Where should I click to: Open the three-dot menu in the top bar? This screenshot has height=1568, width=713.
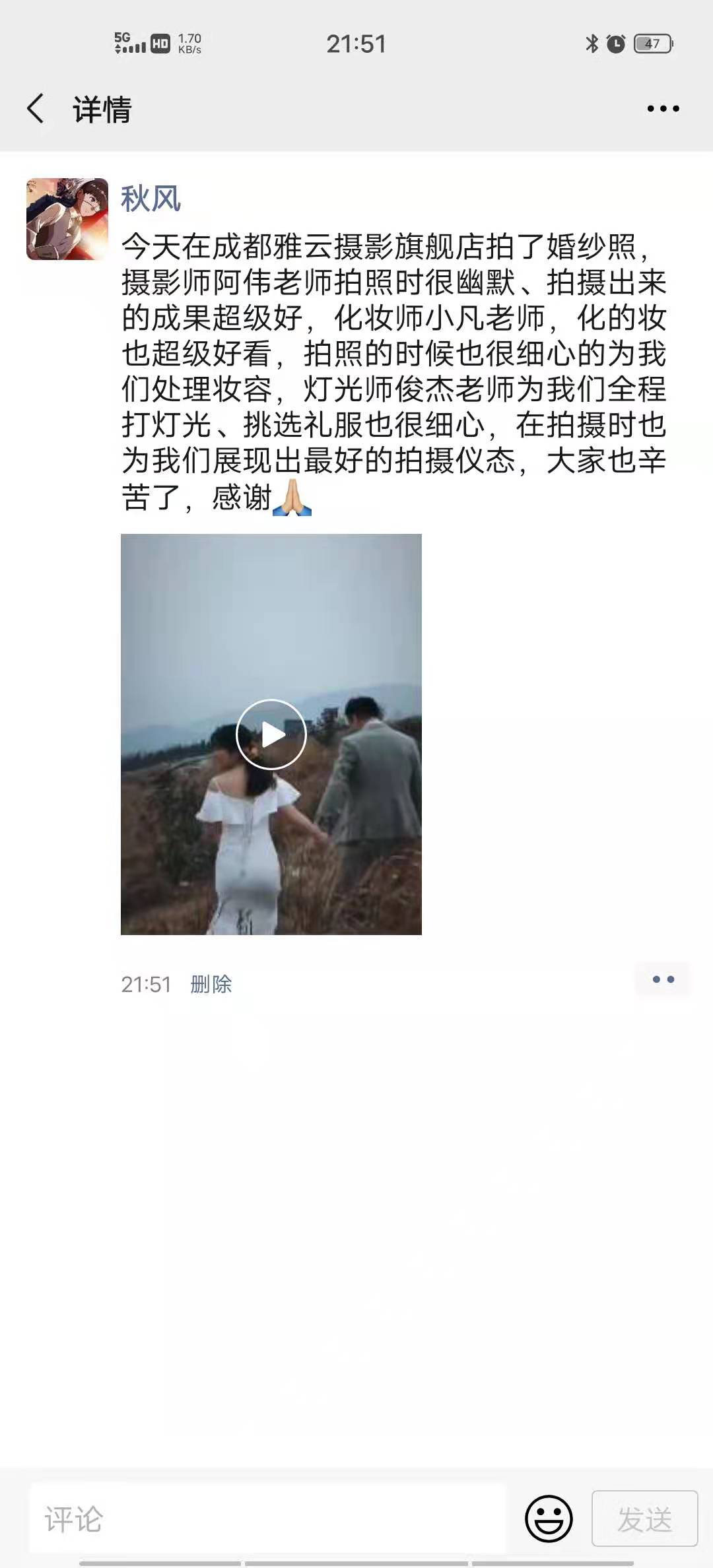click(x=663, y=109)
